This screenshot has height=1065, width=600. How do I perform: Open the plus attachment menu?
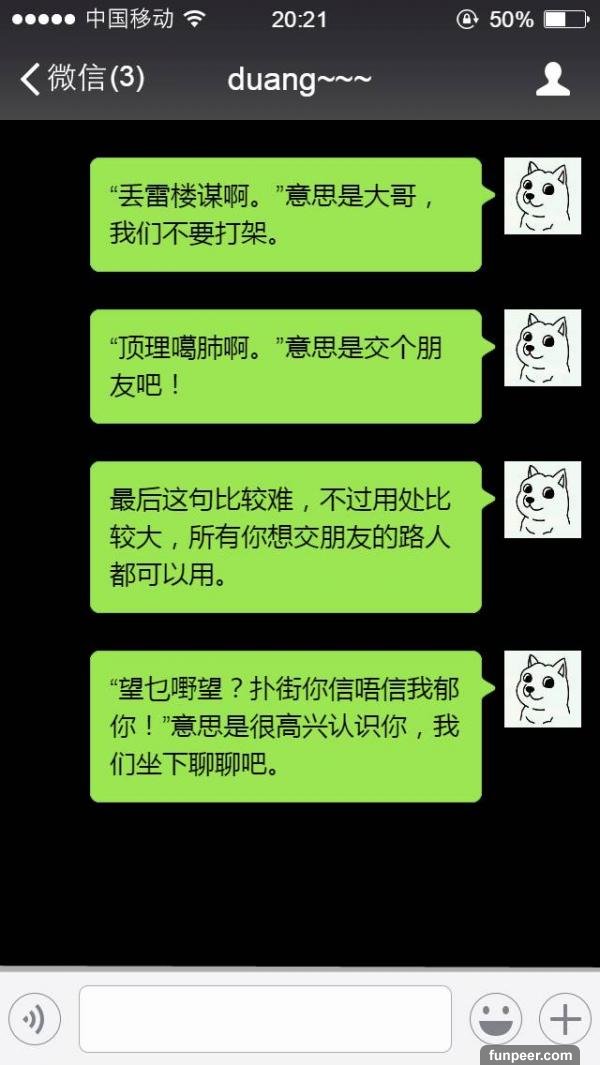565,1019
